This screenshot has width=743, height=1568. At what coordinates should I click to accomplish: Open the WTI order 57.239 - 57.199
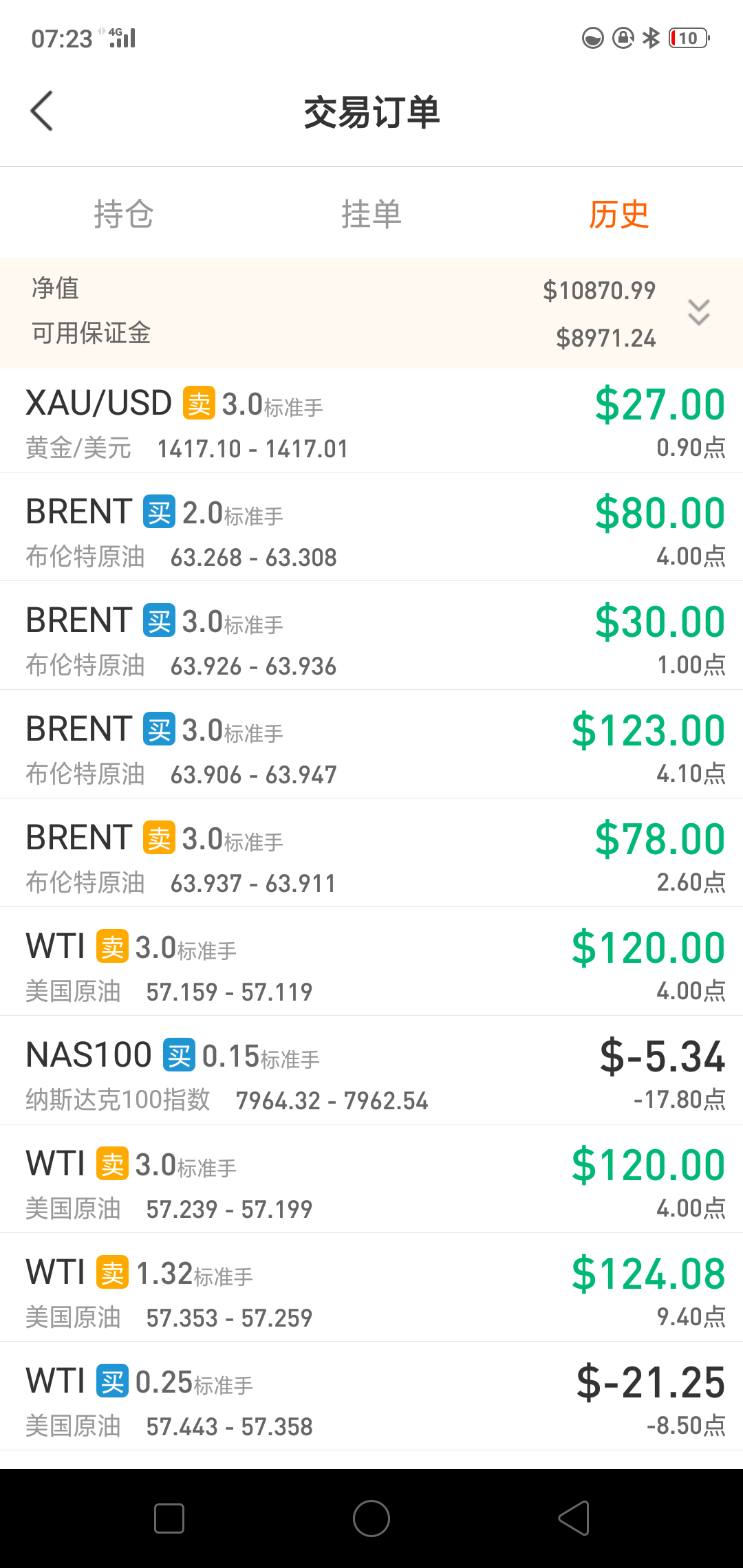(x=371, y=1179)
